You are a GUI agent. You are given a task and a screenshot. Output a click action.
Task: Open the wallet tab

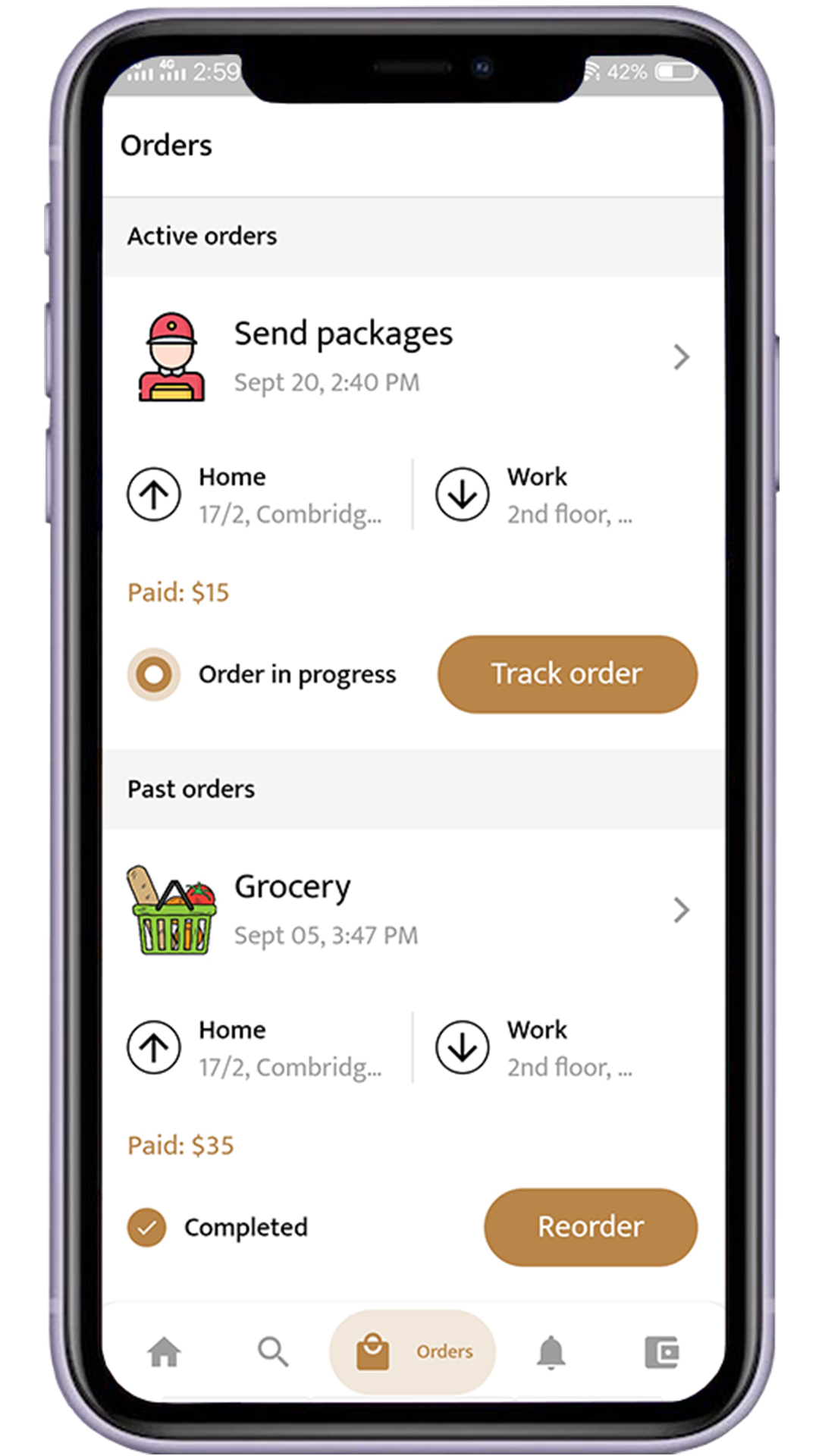(x=661, y=1352)
